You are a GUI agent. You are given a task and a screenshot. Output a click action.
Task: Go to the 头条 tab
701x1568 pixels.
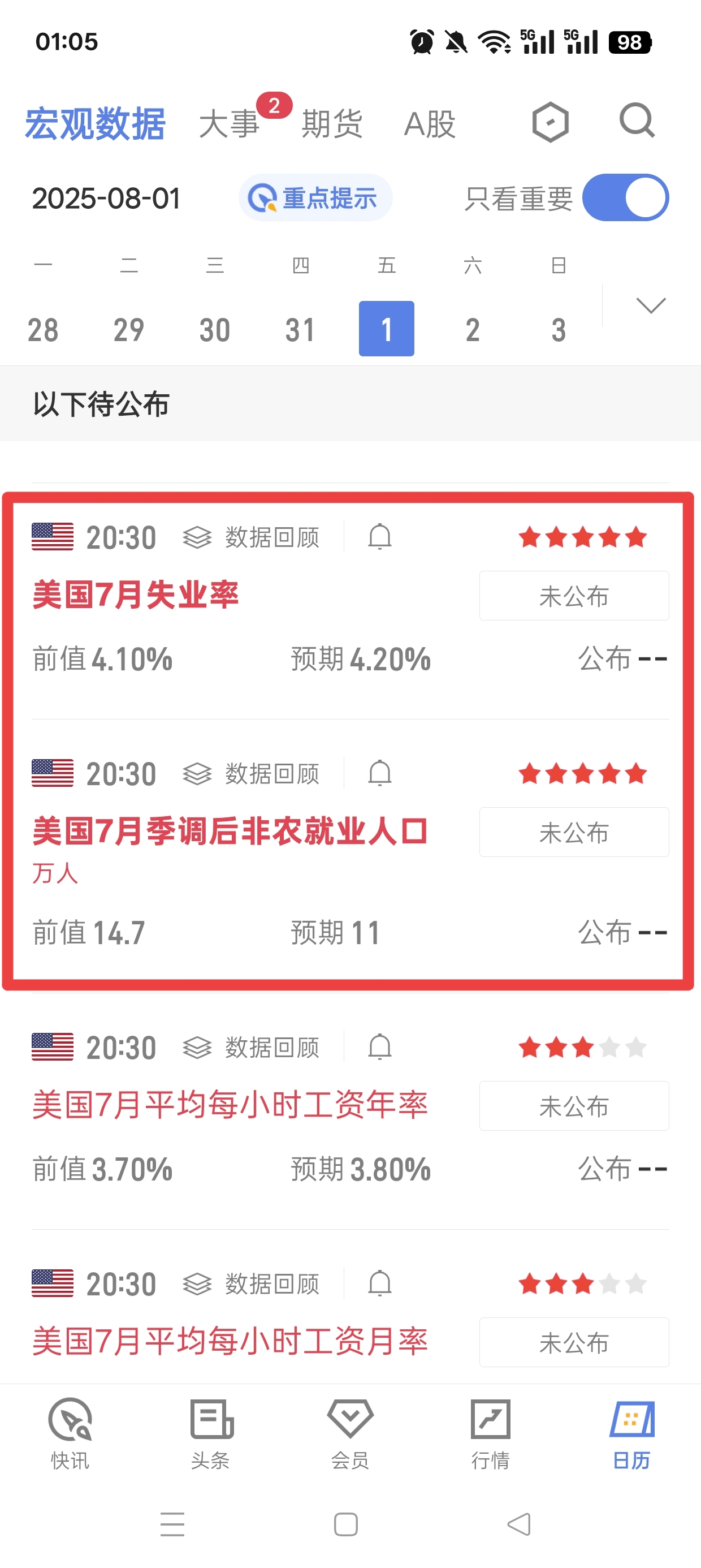[x=210, y=1433]
